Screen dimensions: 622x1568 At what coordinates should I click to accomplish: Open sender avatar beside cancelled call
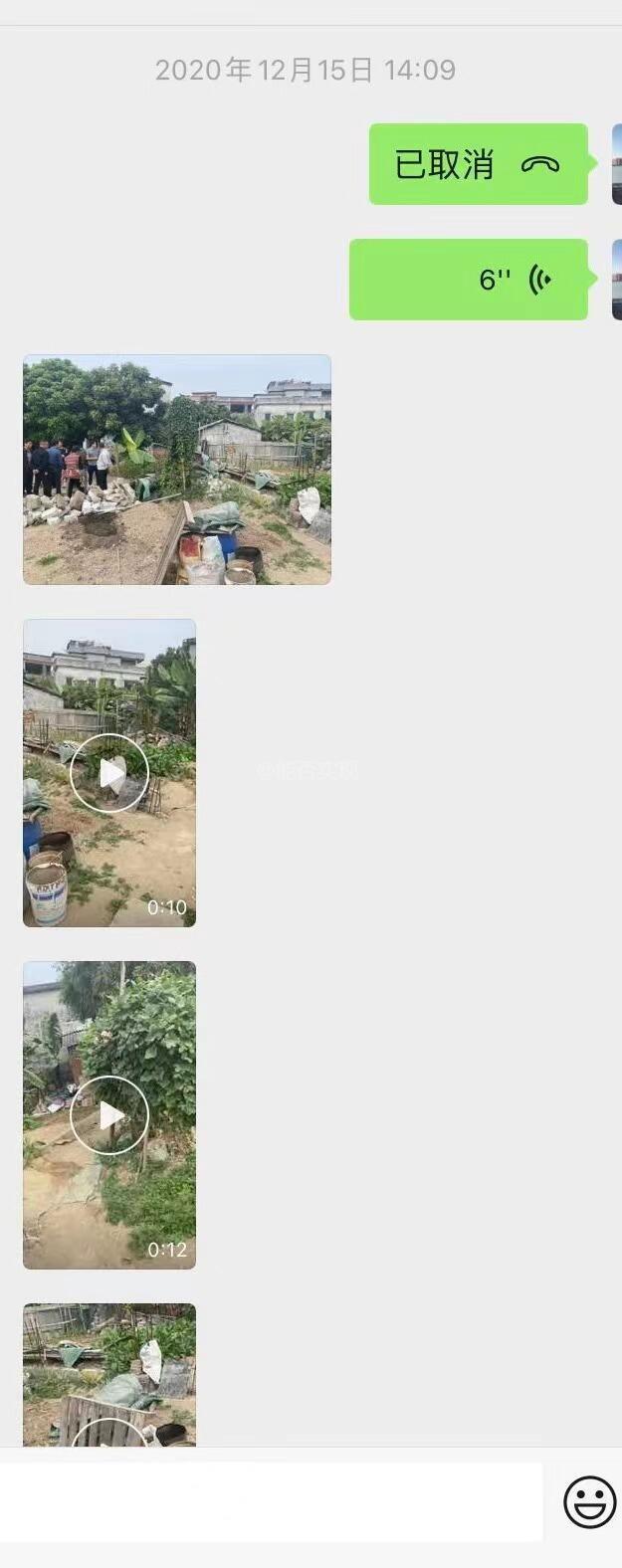click(x=616, y=164)
